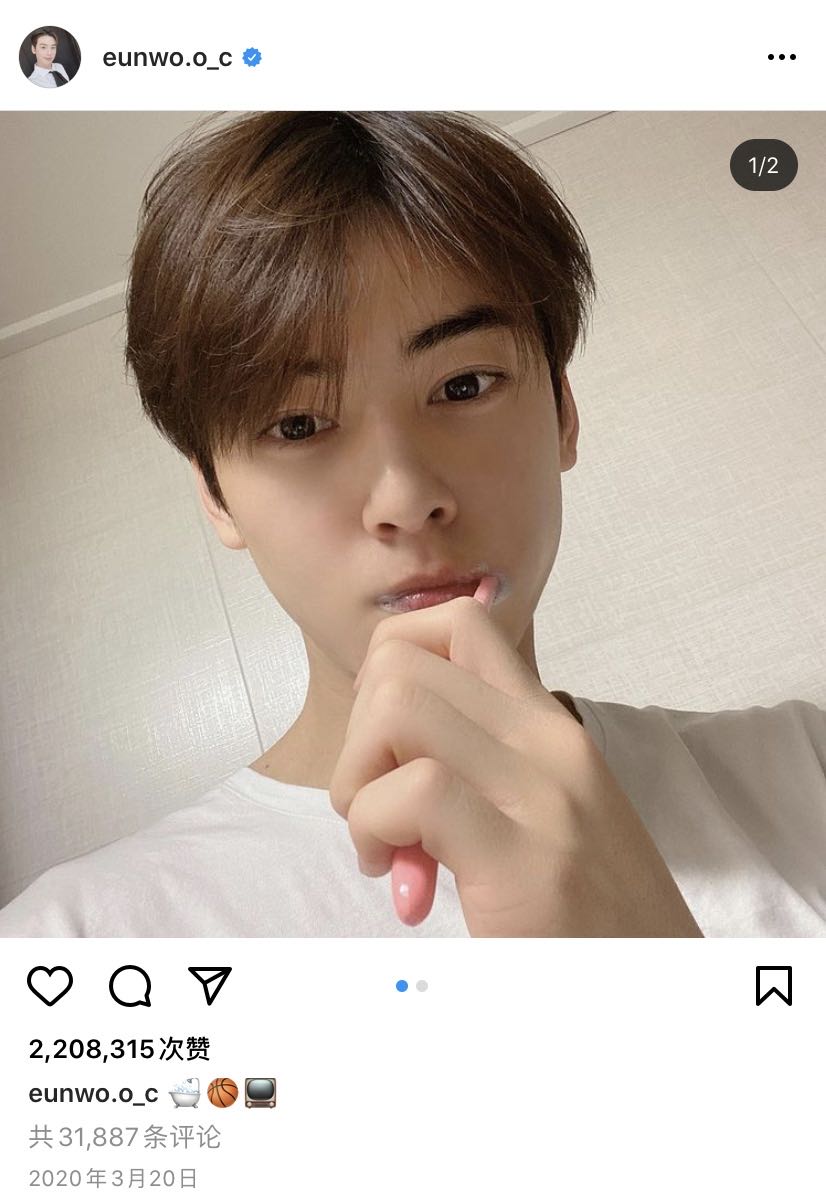Image resolution: width=826 pixels, height=1195 pixels.
Task: Bookmark this post
Action: tap(773, 986)
